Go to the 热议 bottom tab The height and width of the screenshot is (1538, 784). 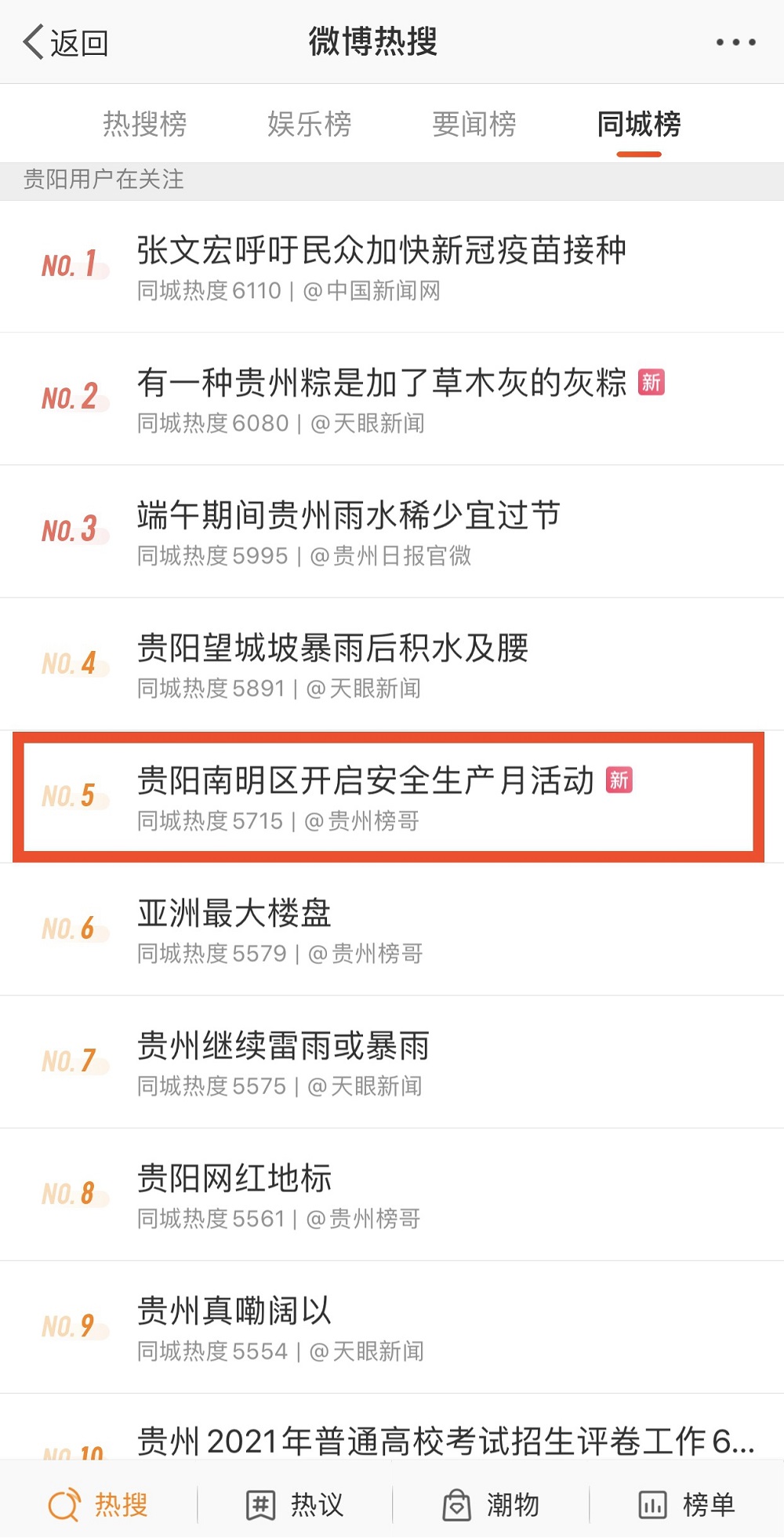click(295, 1504)
